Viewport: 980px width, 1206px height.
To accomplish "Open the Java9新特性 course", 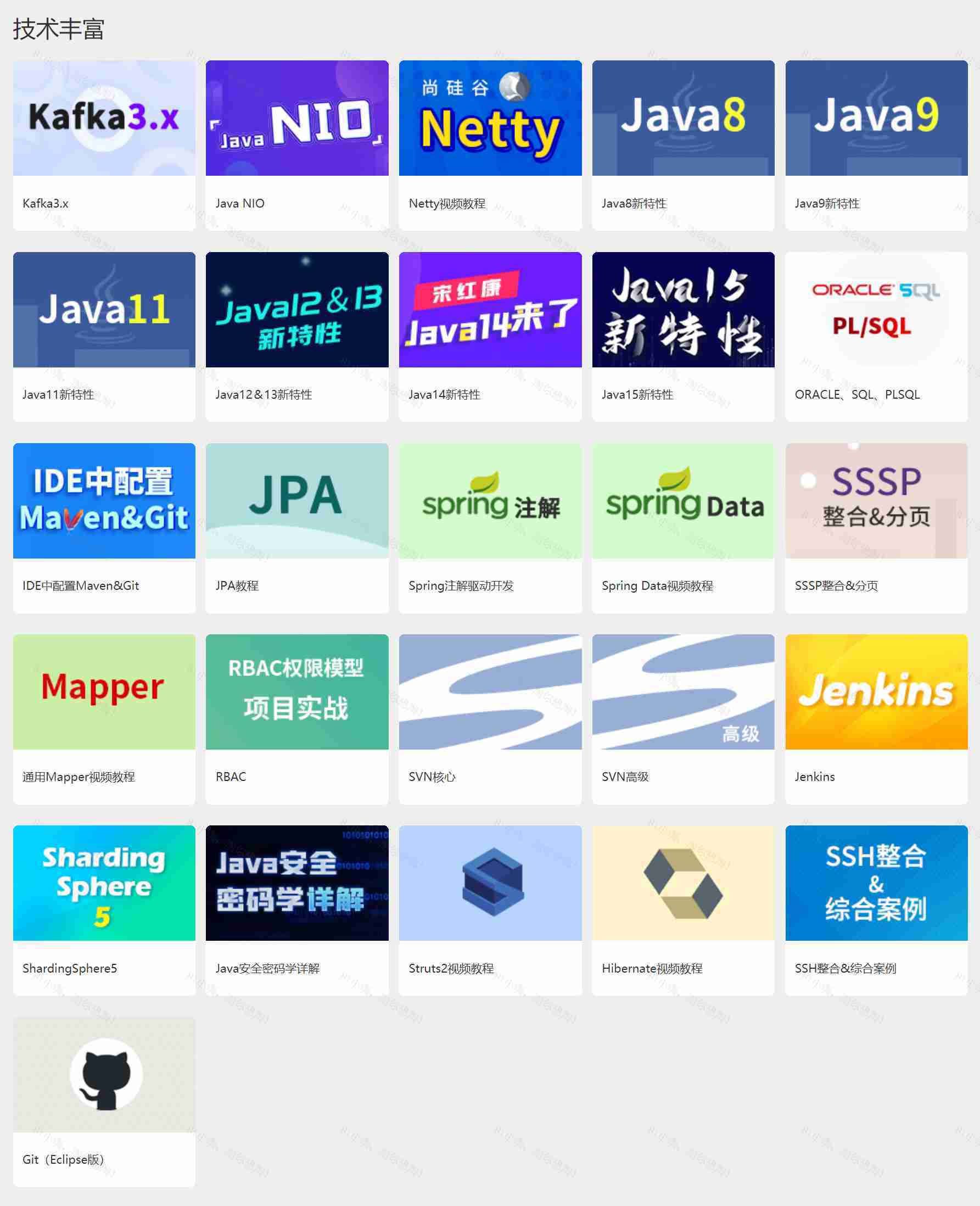I will click(x=876, y=119).
